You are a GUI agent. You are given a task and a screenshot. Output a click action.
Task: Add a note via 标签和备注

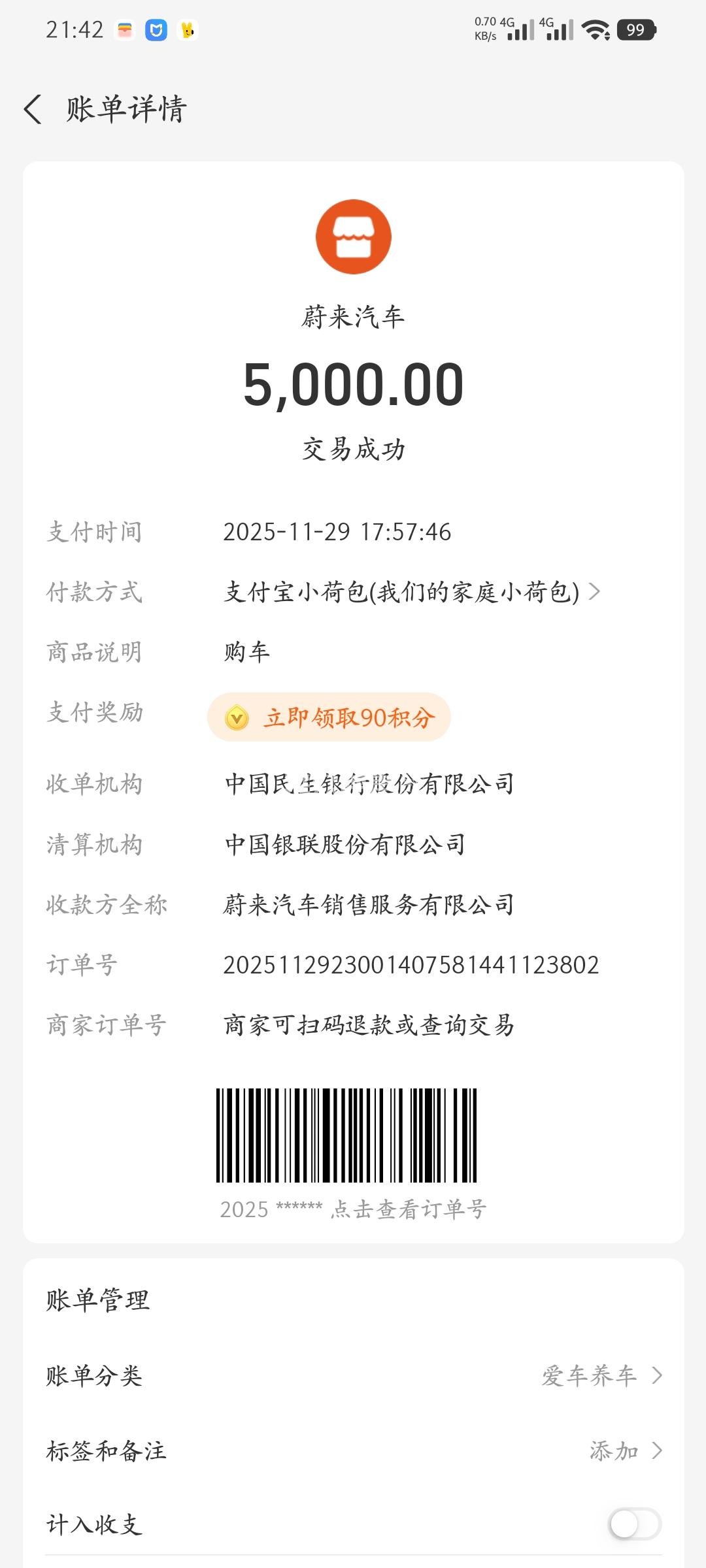click(353, 1451)
